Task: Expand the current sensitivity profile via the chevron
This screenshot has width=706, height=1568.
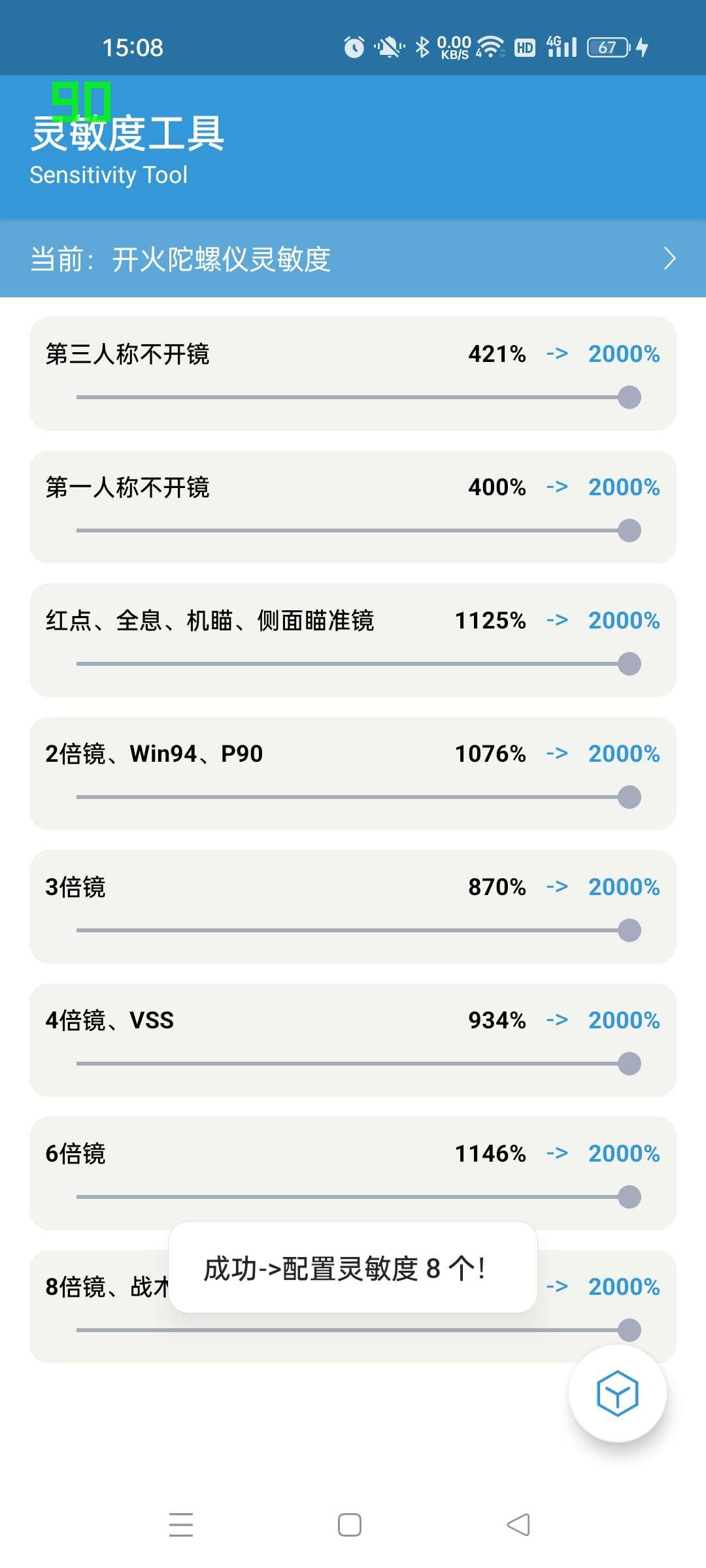Action: tap(669, 259)
